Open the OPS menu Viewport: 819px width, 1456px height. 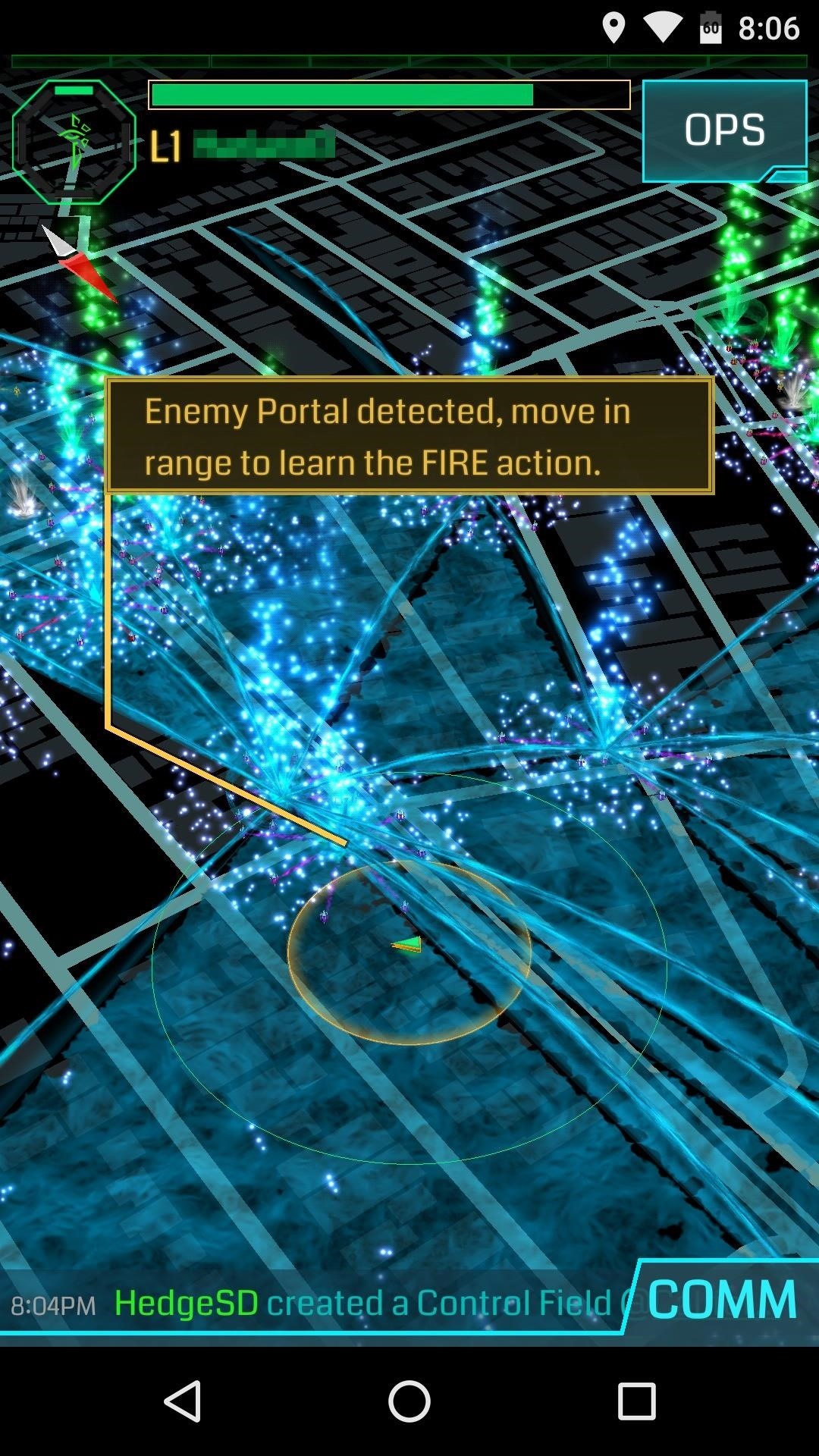click(x=724, y=130)
